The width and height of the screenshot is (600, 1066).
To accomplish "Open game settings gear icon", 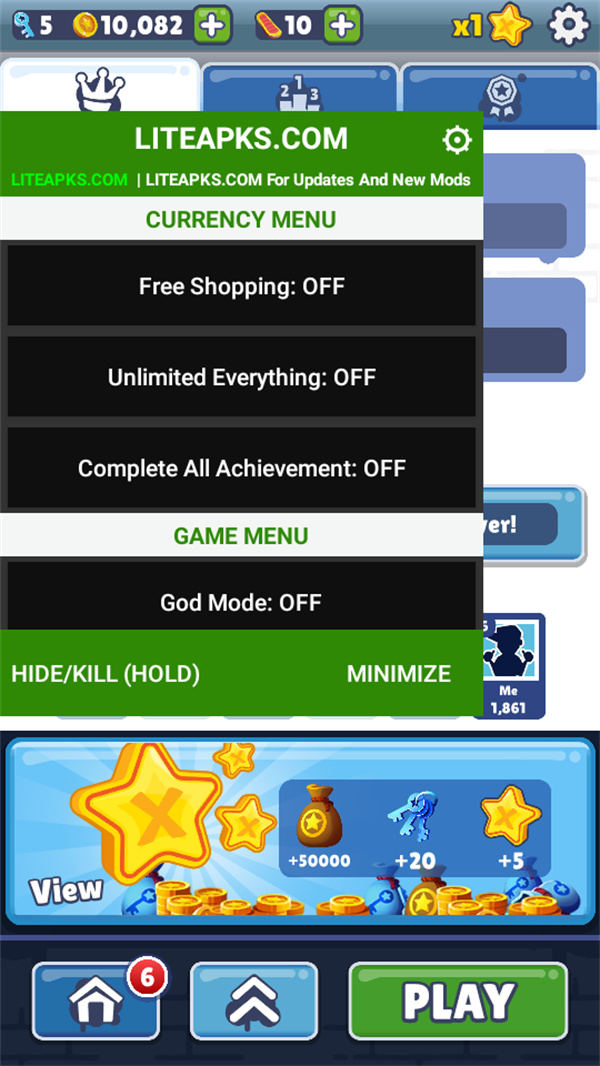I will (569, 24).
